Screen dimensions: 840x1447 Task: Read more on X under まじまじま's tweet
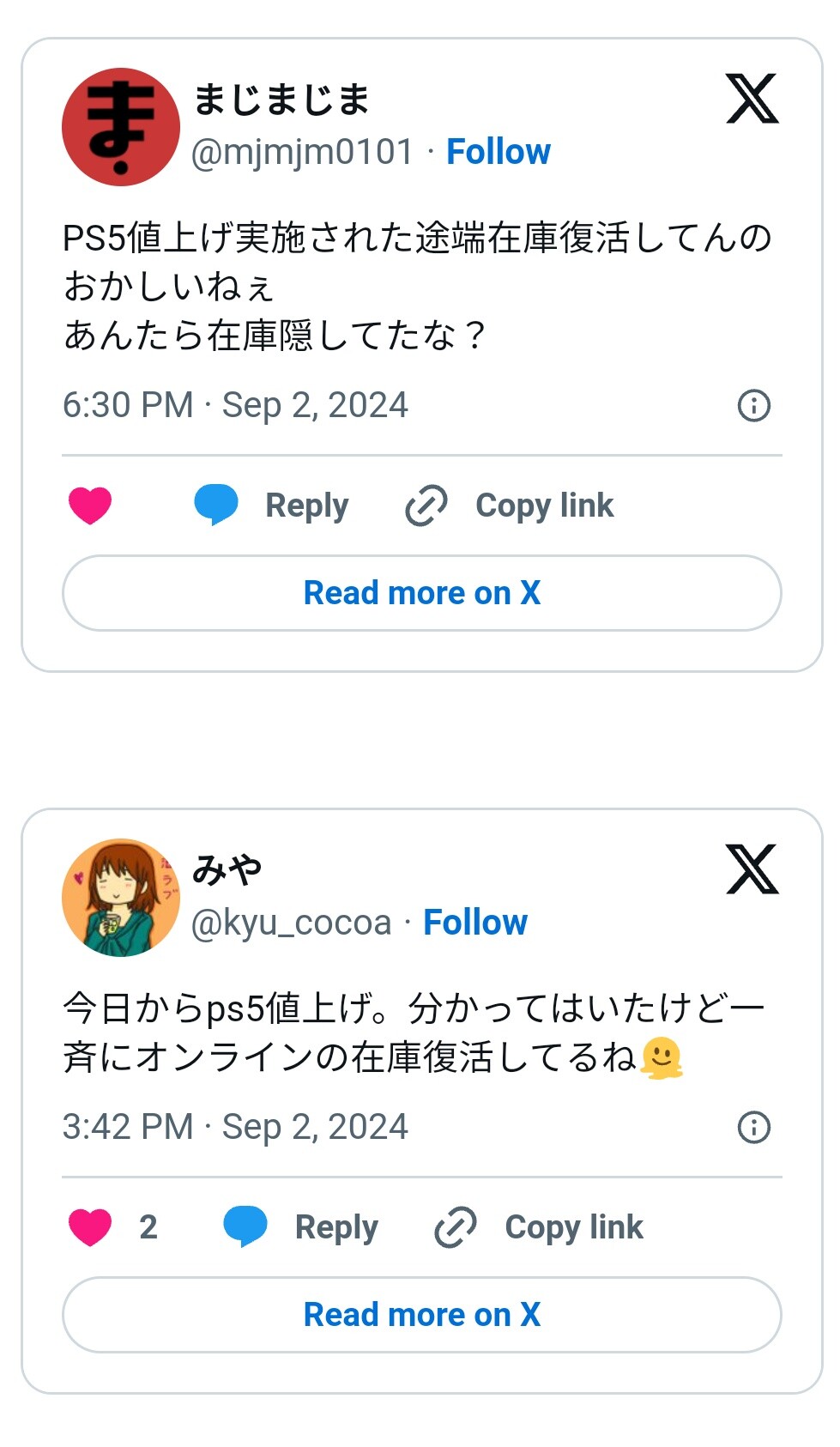(x=421, y=593)
